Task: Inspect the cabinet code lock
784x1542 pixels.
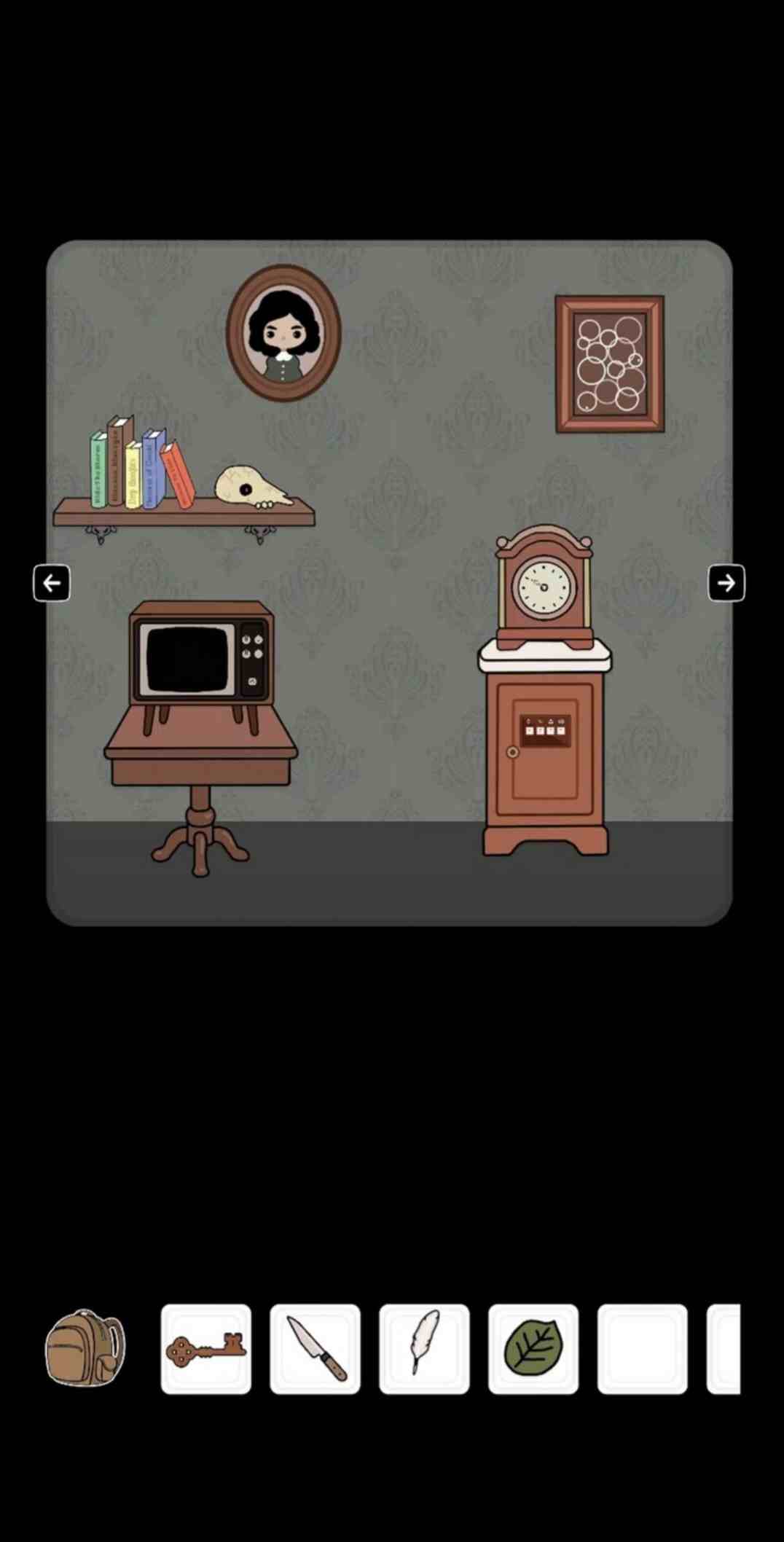Action: pos(545,729)
